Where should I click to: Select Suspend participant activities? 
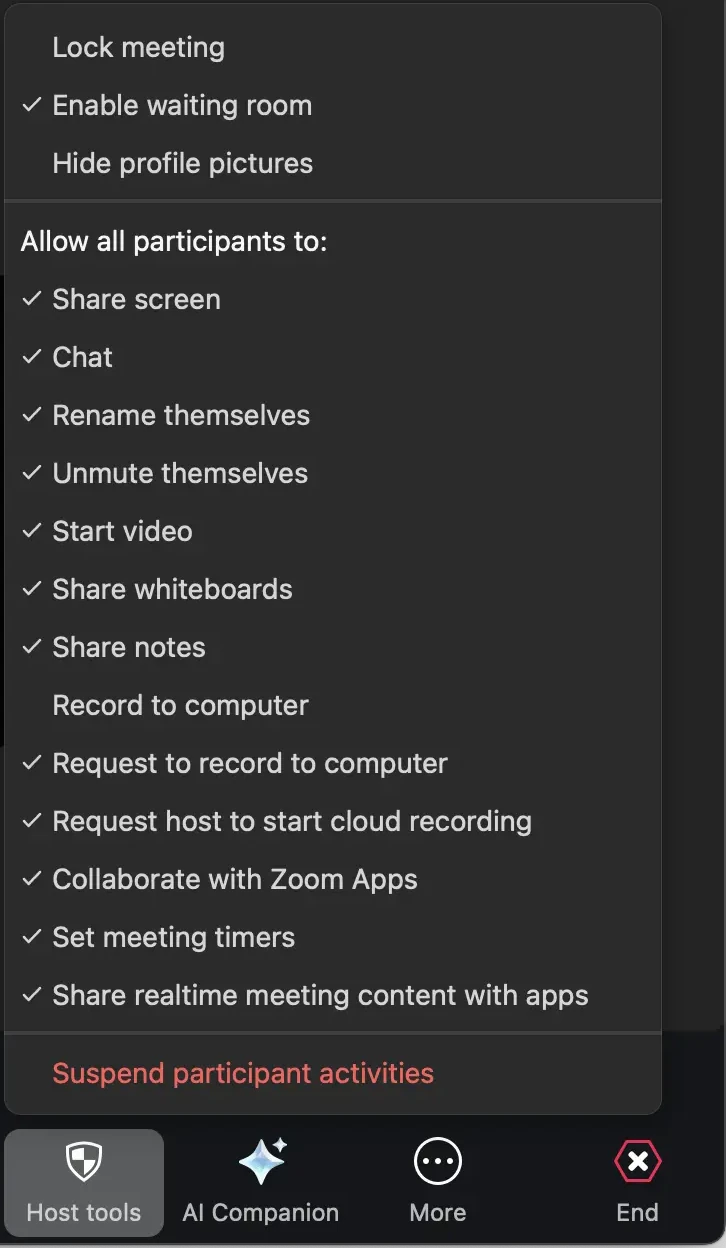[243, 1073]
